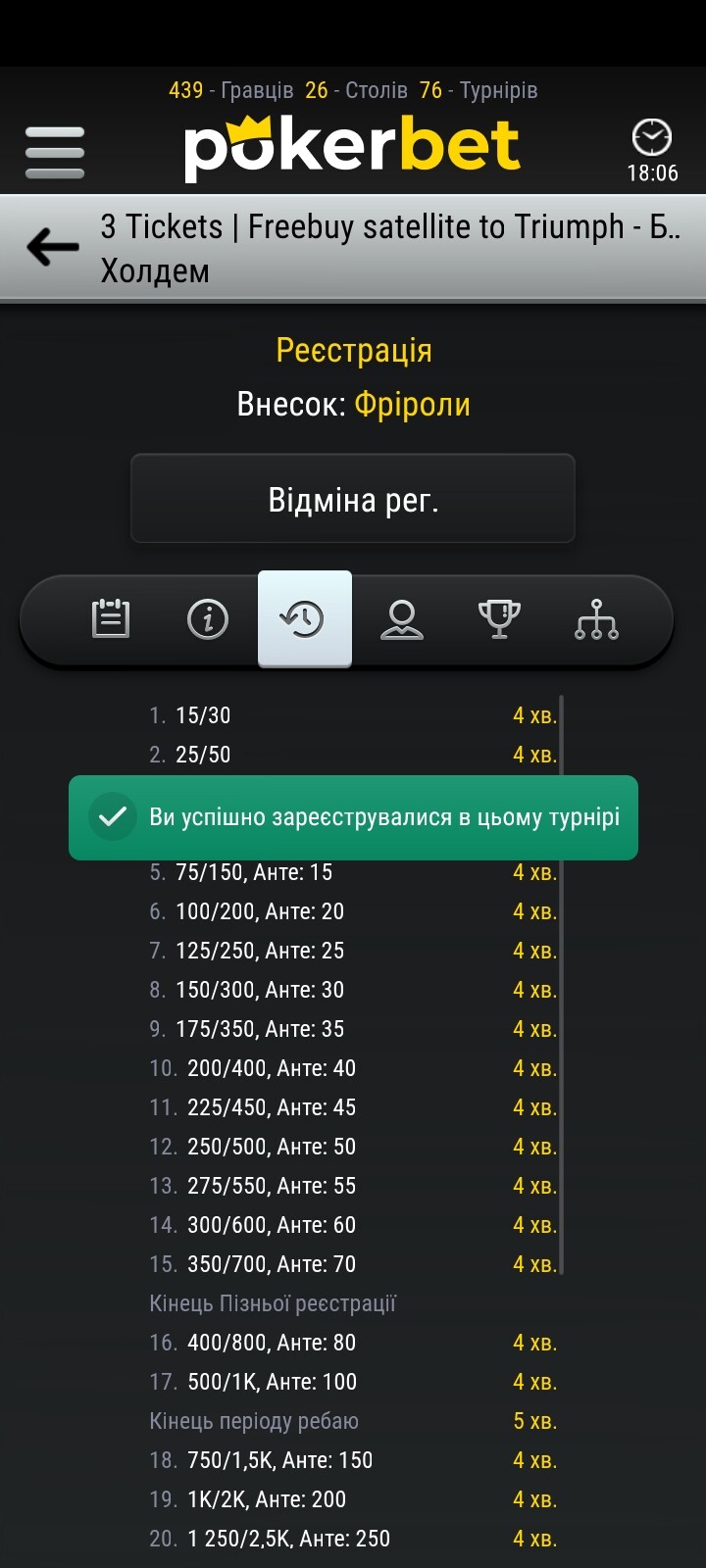Image resolution: width=706 pixels, height=1568 pixels.
Task: Select the blinds structure clock tab
Action: tap(305, 618)
